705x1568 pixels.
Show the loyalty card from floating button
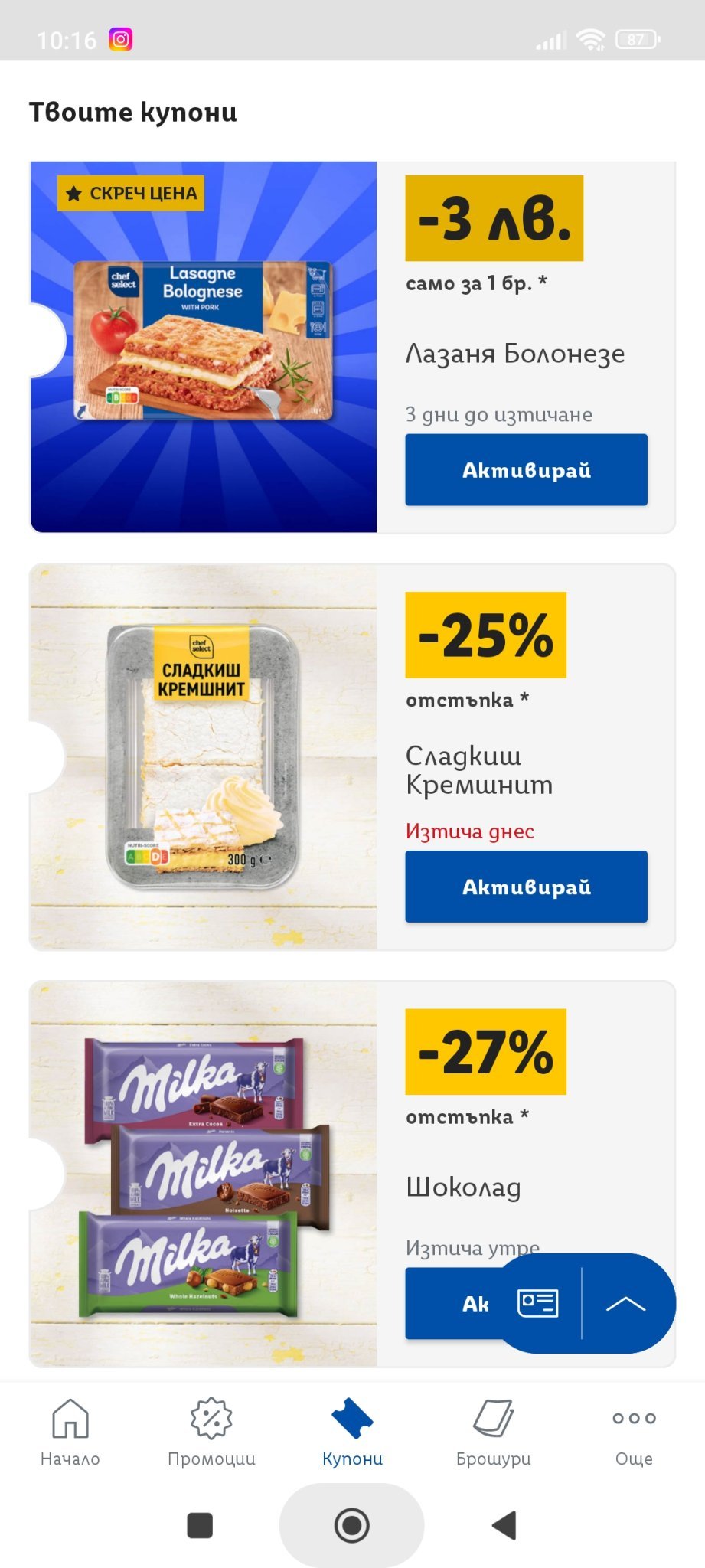538,1302
